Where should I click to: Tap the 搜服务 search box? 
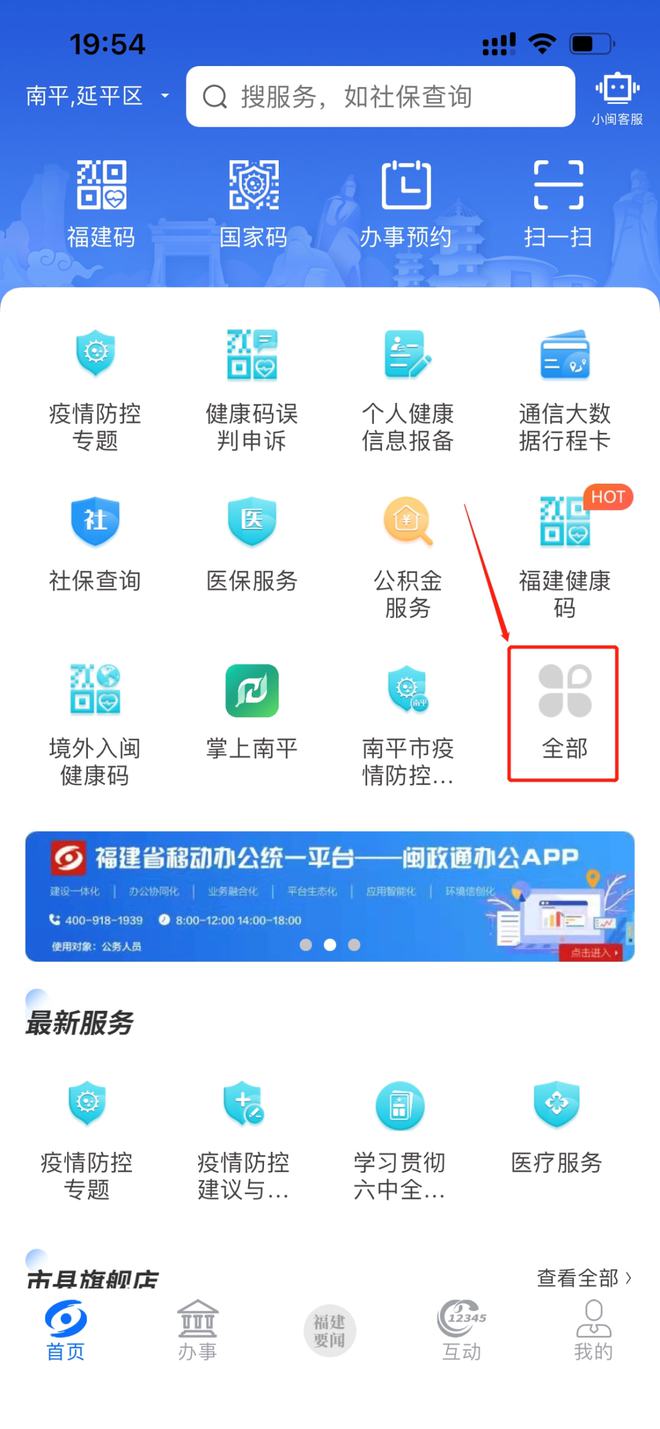pos(381,97)
